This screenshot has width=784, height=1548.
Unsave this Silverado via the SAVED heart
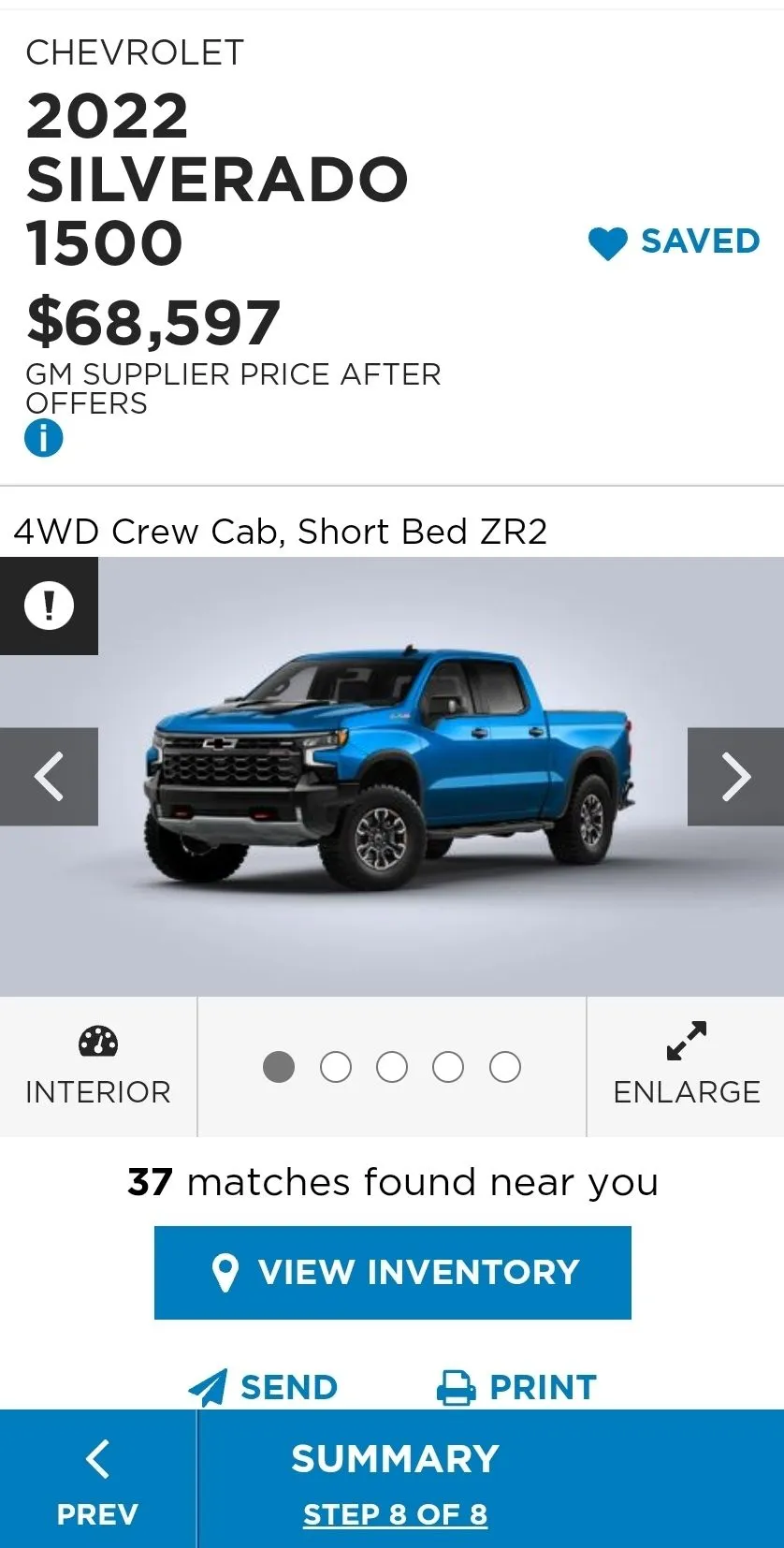click(674, 242)
